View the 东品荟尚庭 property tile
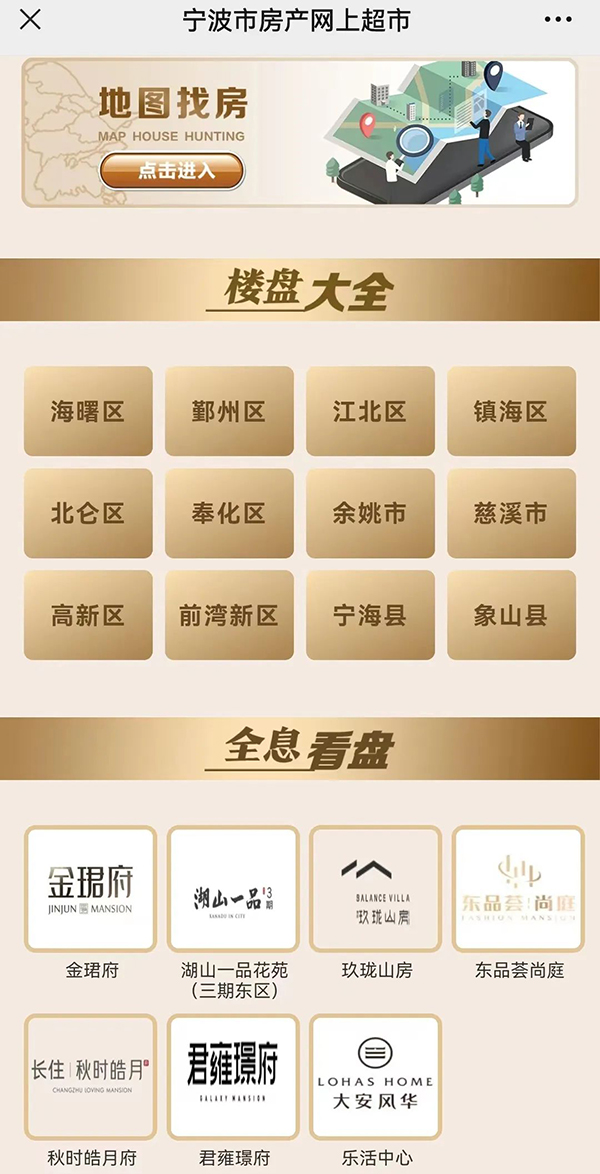 point(518,889)
